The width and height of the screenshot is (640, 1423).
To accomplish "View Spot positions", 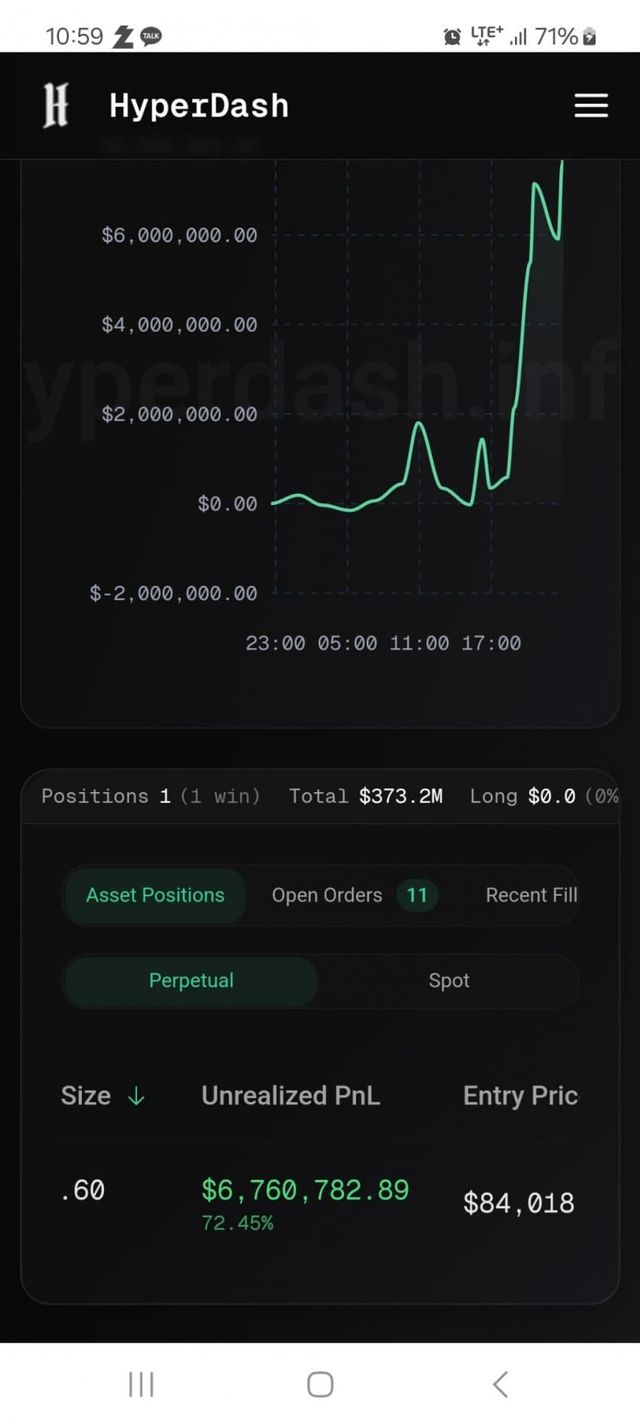I will pos(448,981).
